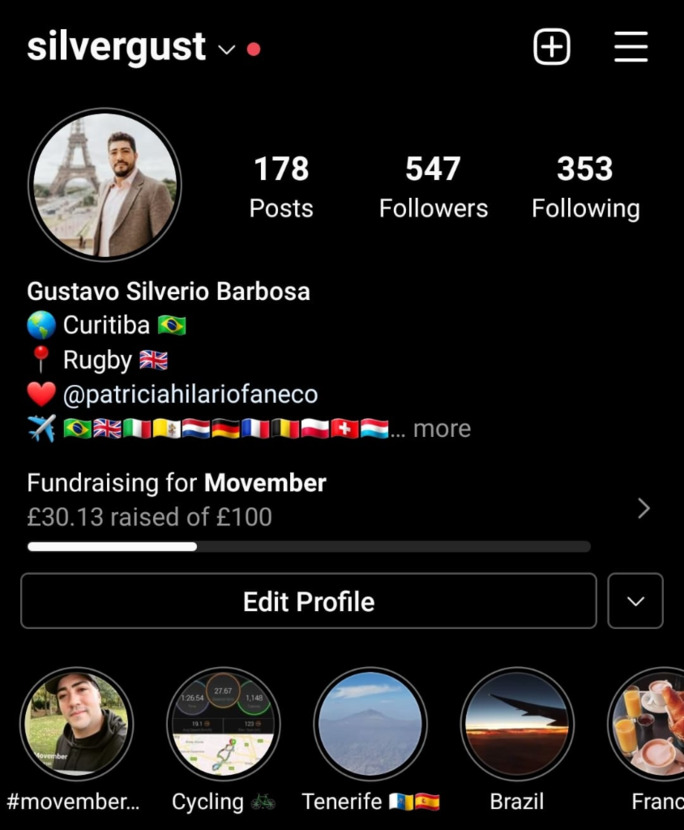Create a new post with plus icon
The width and height of the screenshot is (684, 830).
pos(551,47)
